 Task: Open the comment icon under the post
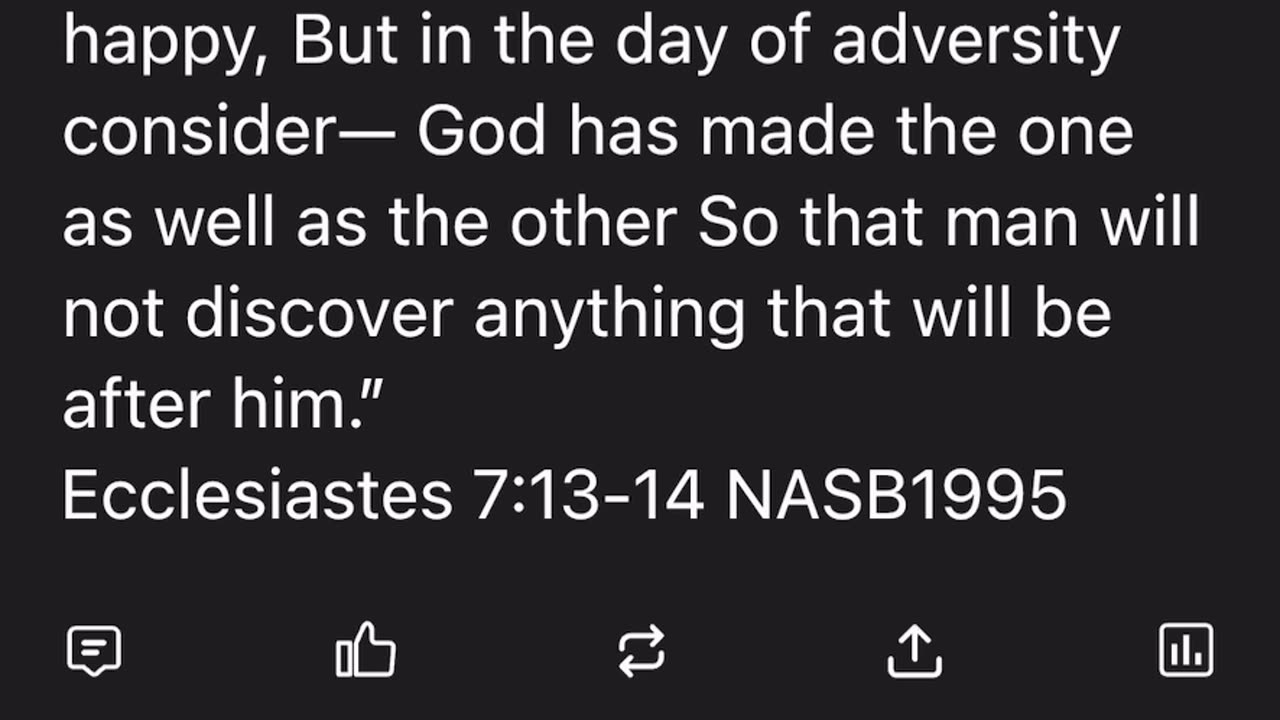pyautogui.click(x=94, y=650)
